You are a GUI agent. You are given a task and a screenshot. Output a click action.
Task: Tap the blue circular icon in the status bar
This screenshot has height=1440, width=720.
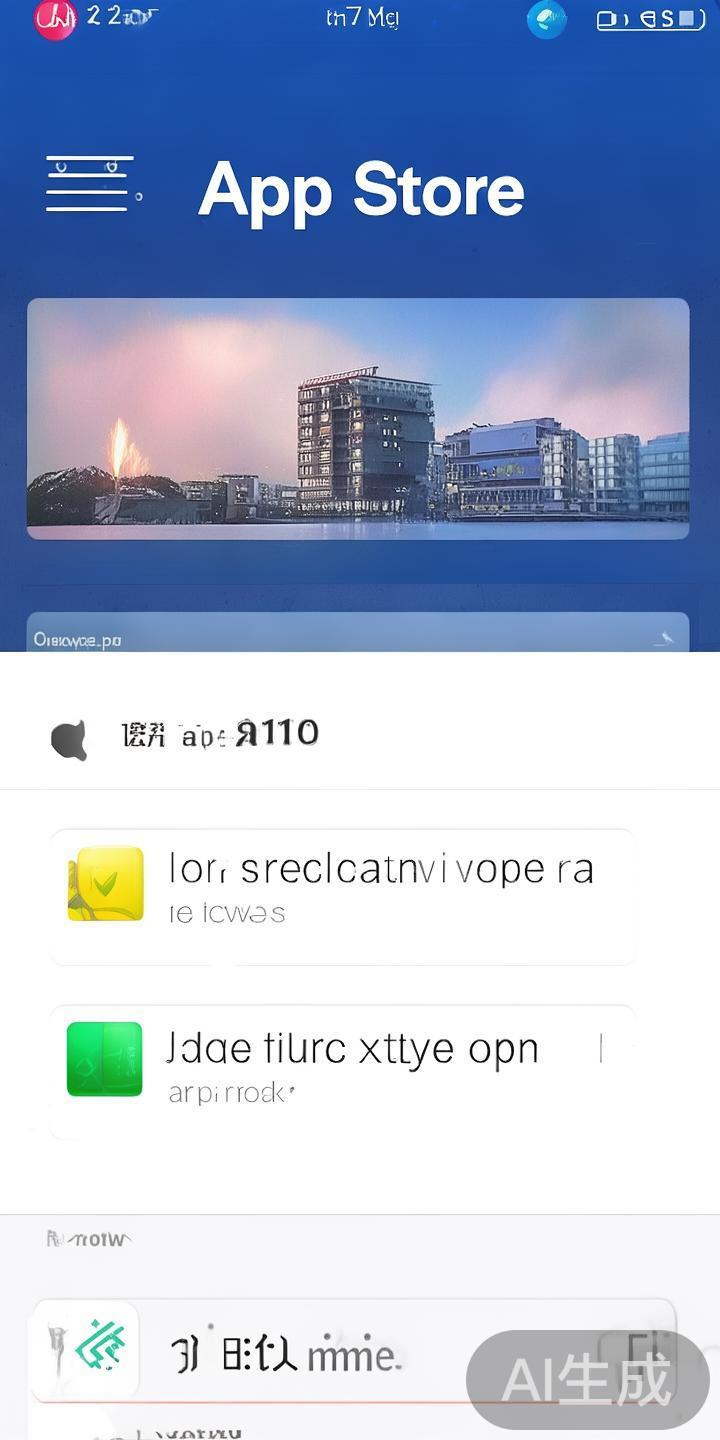(546, 18)
